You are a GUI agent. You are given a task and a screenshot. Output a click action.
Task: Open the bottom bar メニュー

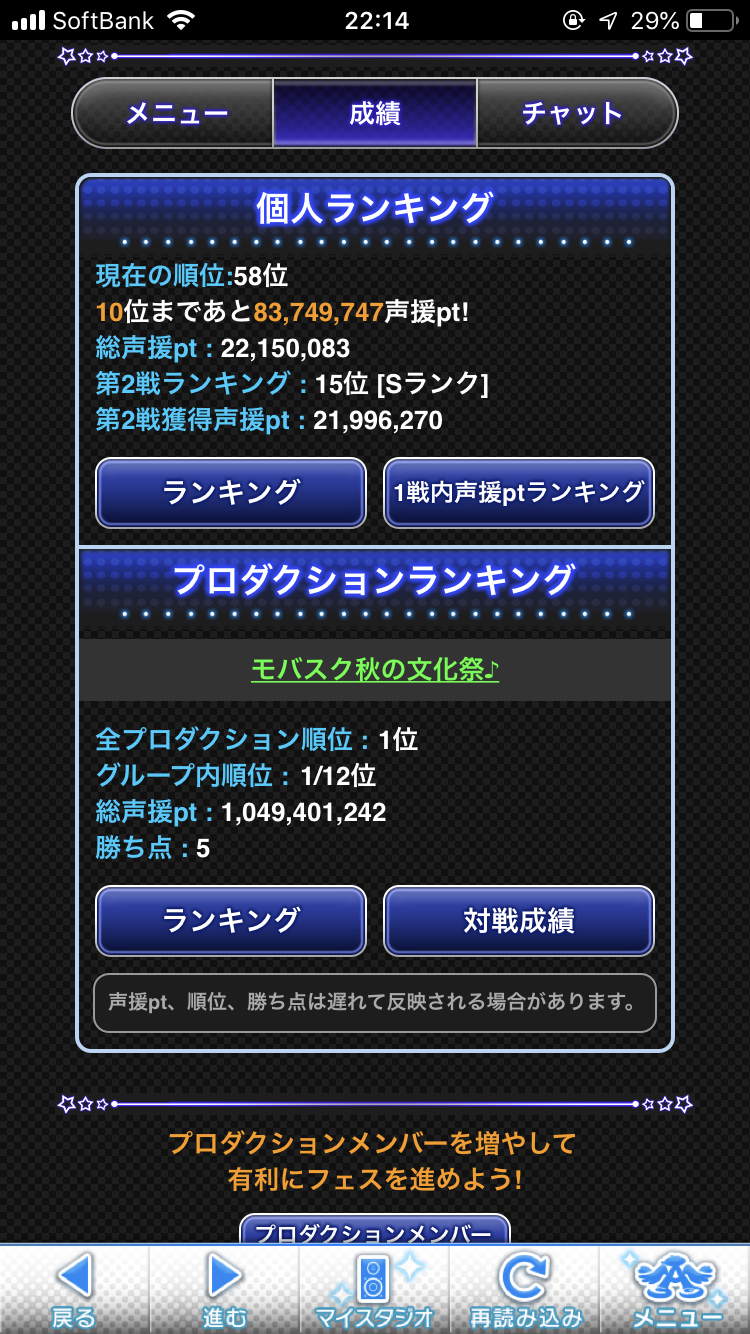click(x=674, y=1290)
